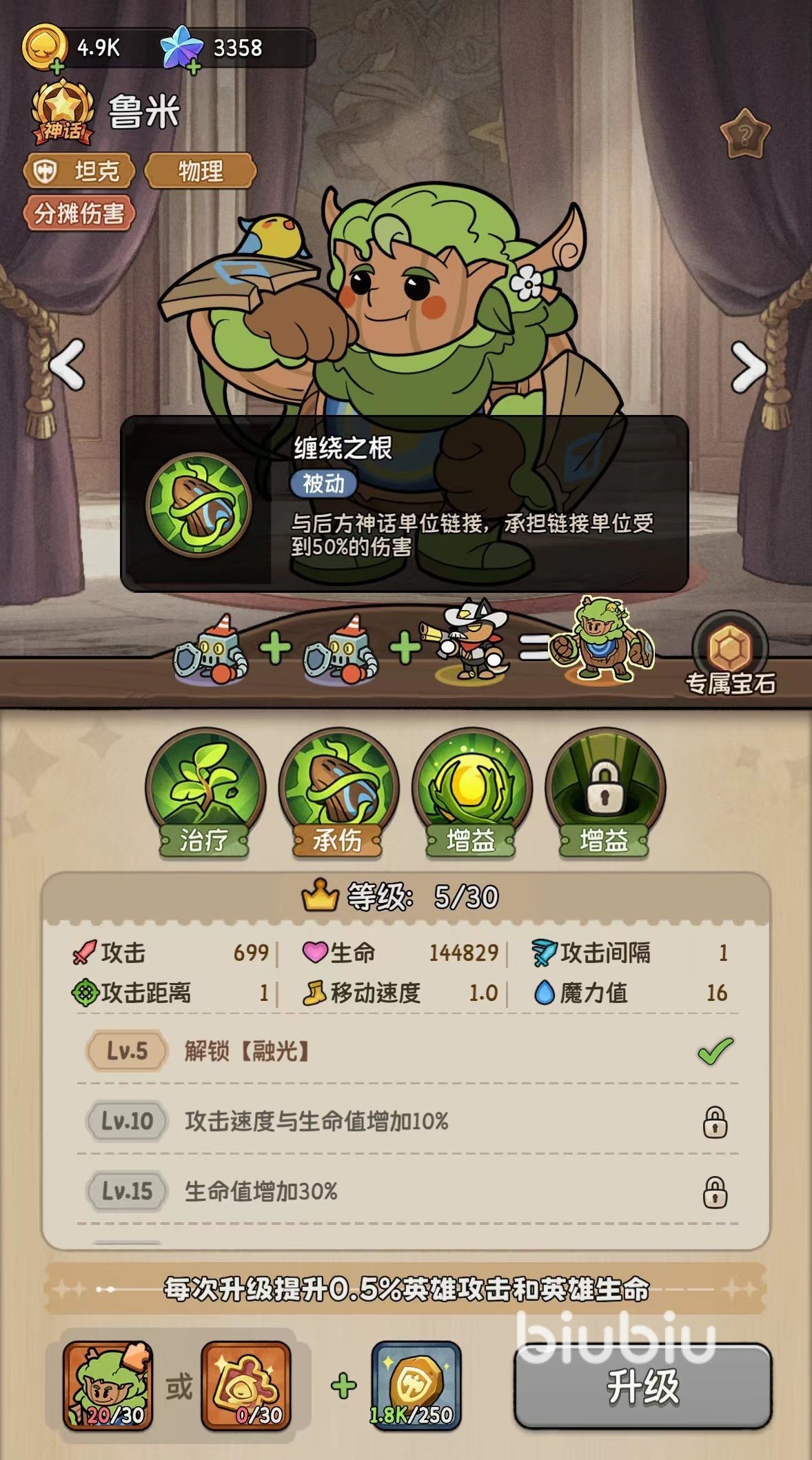
Task: Add more star gems via plus
Action: coord(194,67)
